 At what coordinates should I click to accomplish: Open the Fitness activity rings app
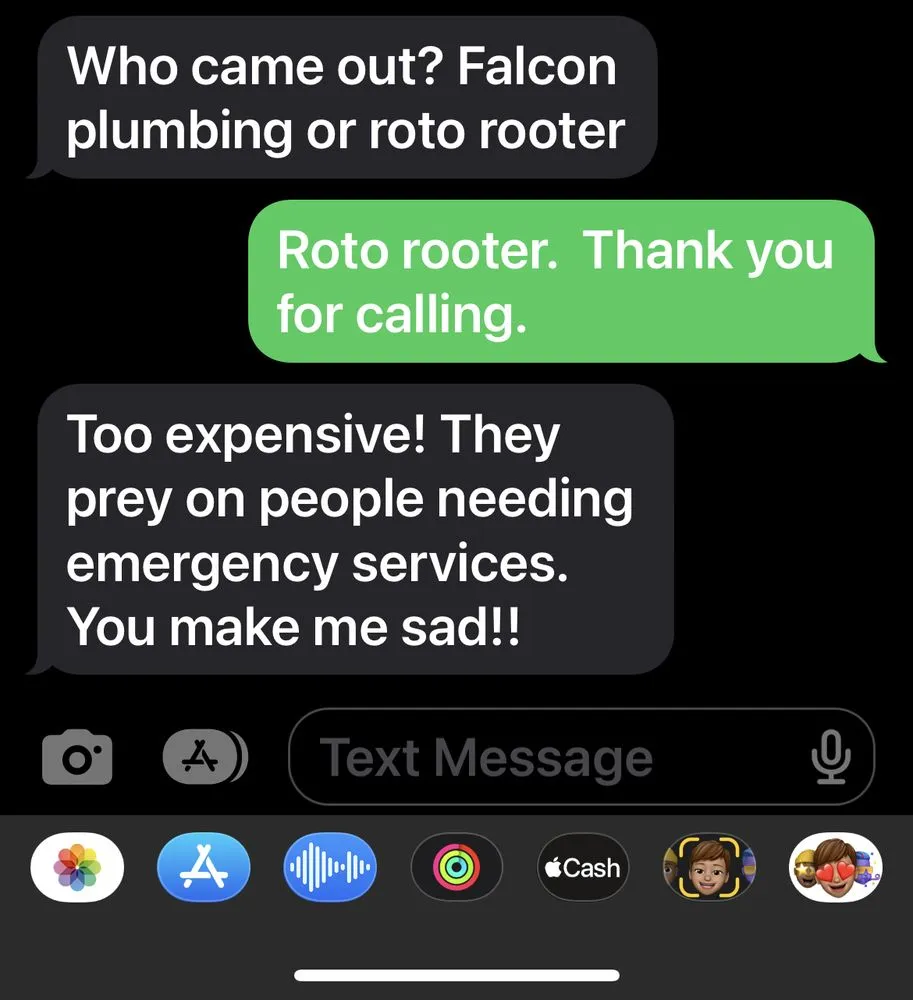(x=456, y=867)
